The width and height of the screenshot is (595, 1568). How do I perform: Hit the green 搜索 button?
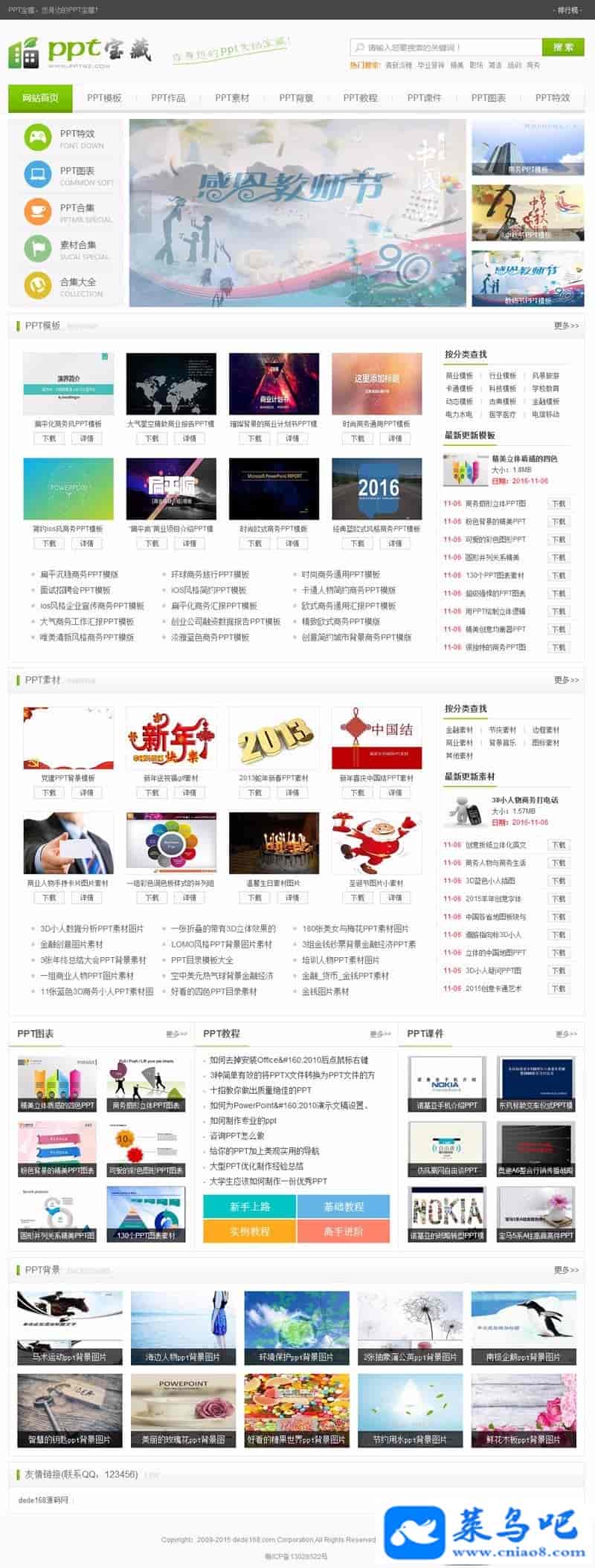coord(563,47)
